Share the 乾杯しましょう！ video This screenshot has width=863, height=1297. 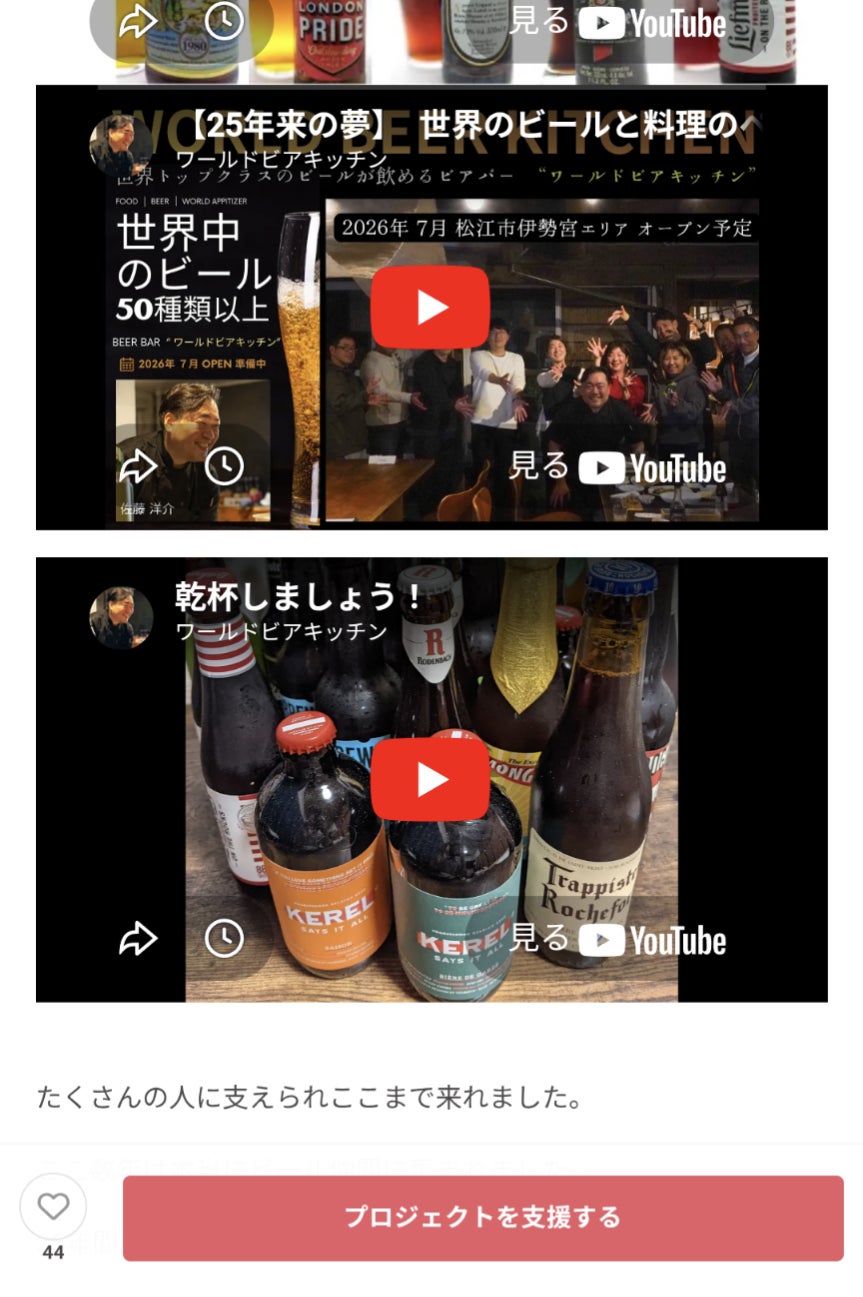coord(138,938)
